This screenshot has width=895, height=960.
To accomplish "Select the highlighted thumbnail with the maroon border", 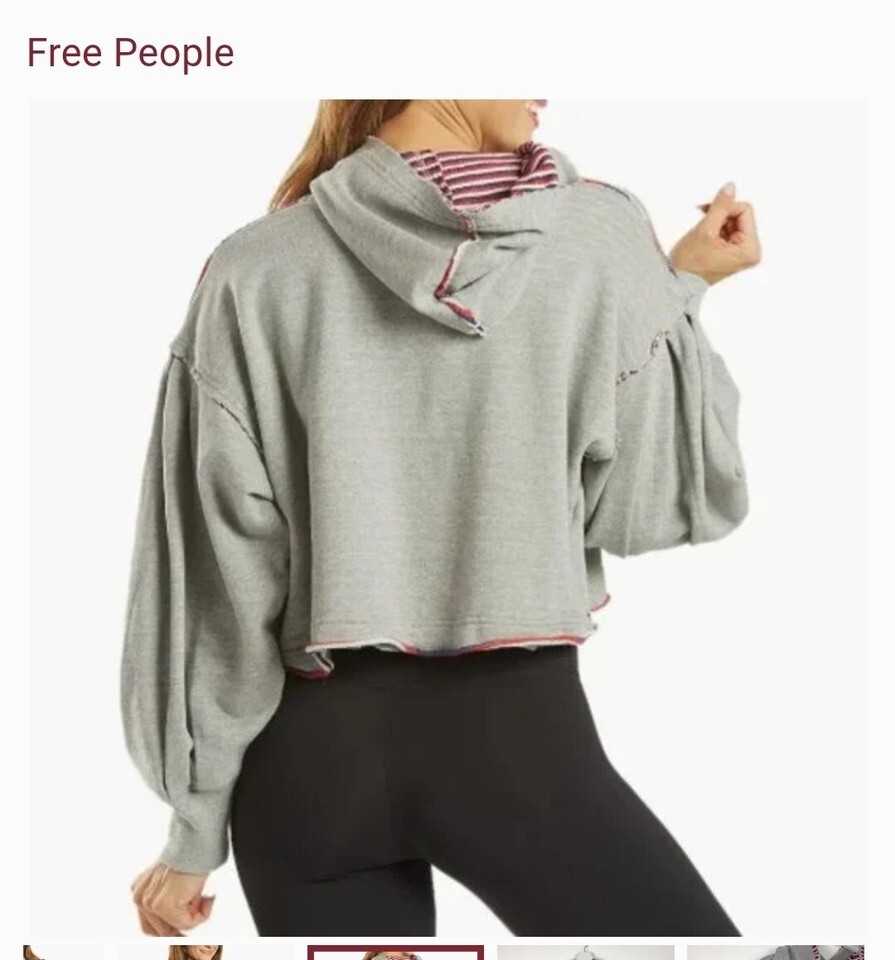I will (x=396, y=952).
